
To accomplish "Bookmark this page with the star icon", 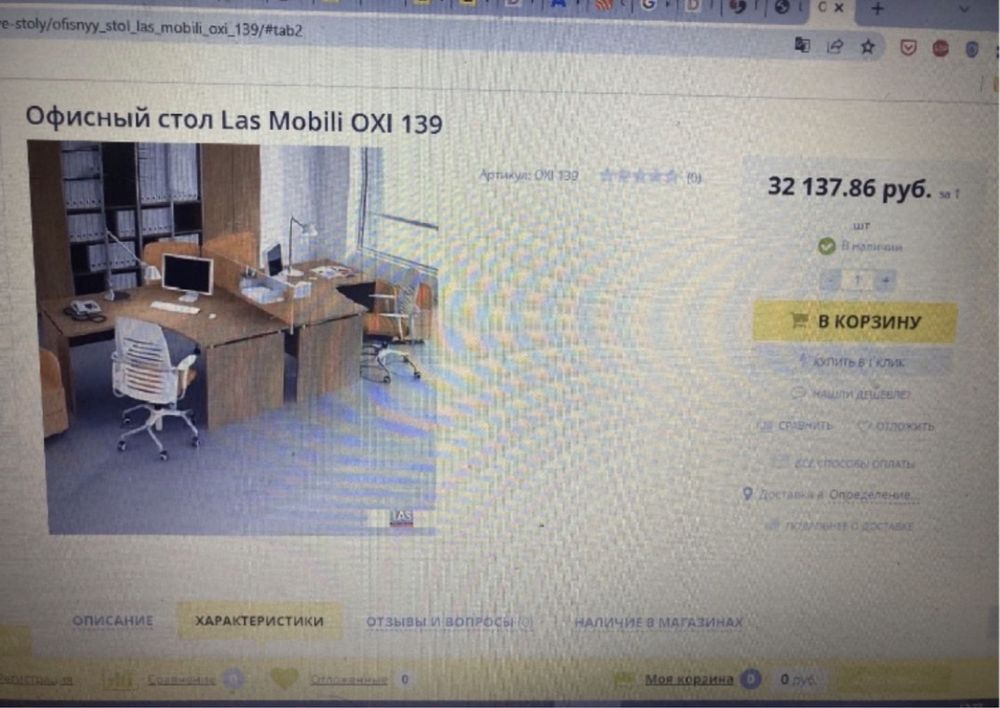I will click(x=868, y=46).
